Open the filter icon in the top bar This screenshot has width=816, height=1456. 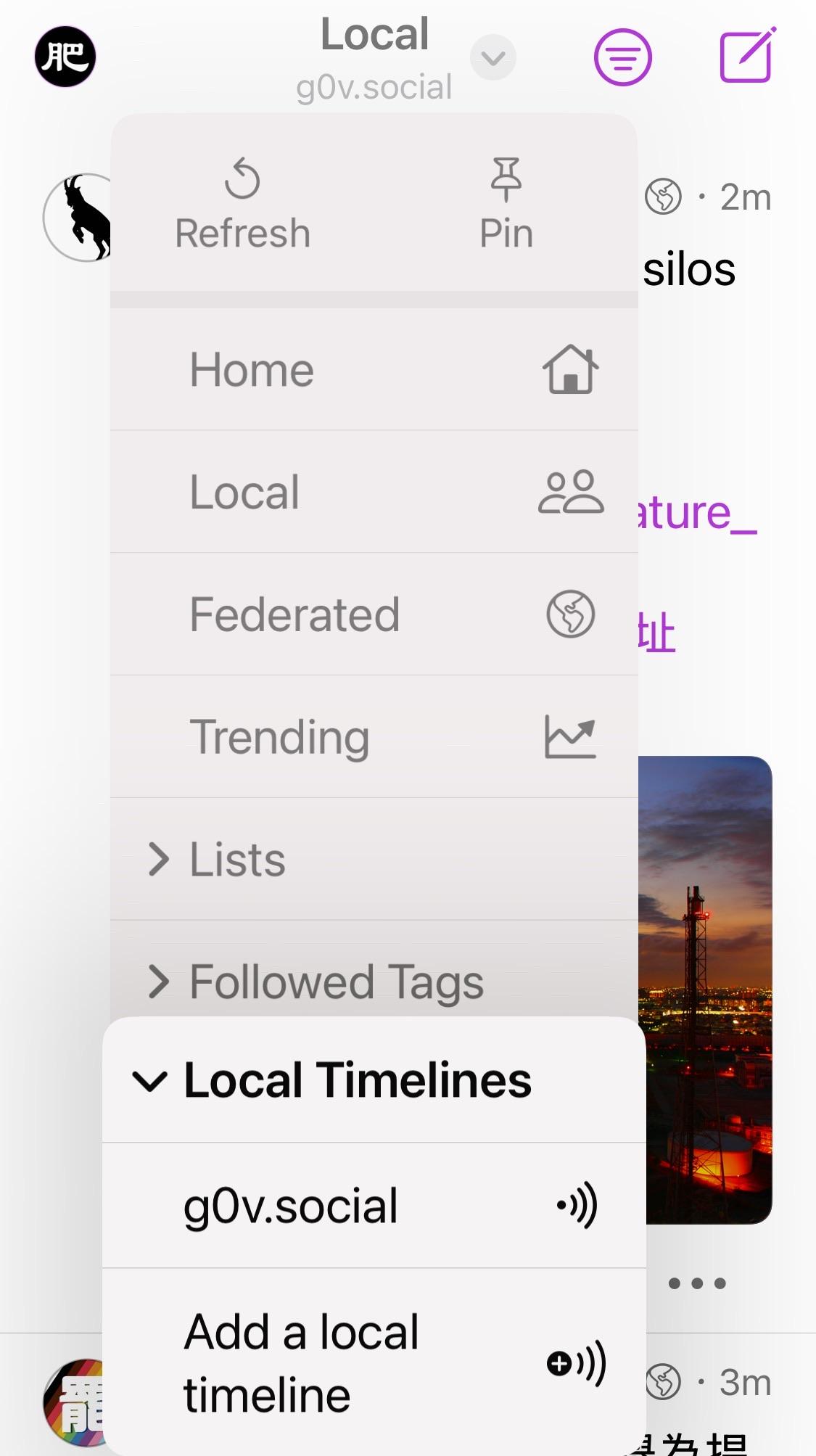pyautogui.click(x=623, y=57)
